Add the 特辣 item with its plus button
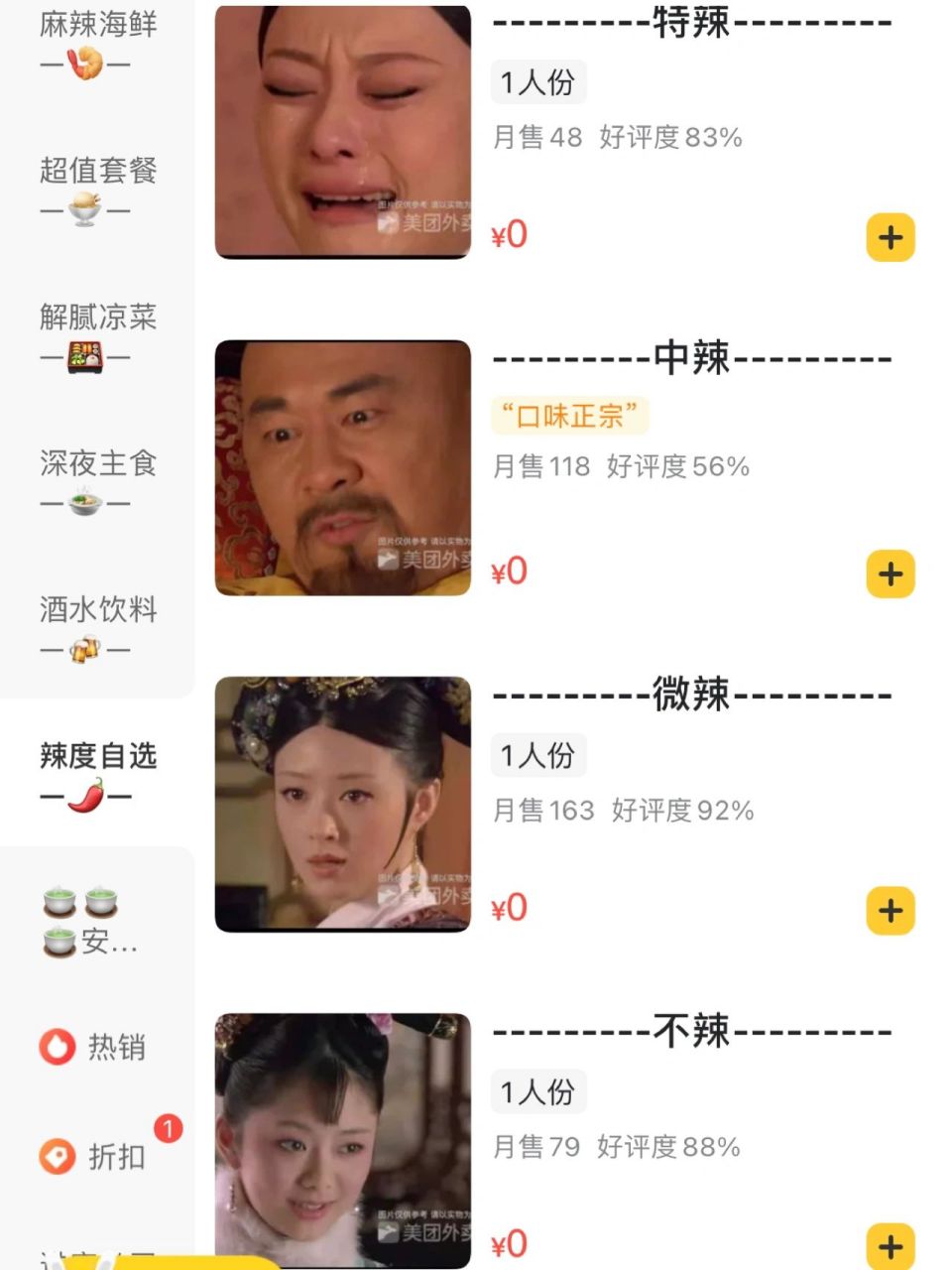 (x=890, y=238)
